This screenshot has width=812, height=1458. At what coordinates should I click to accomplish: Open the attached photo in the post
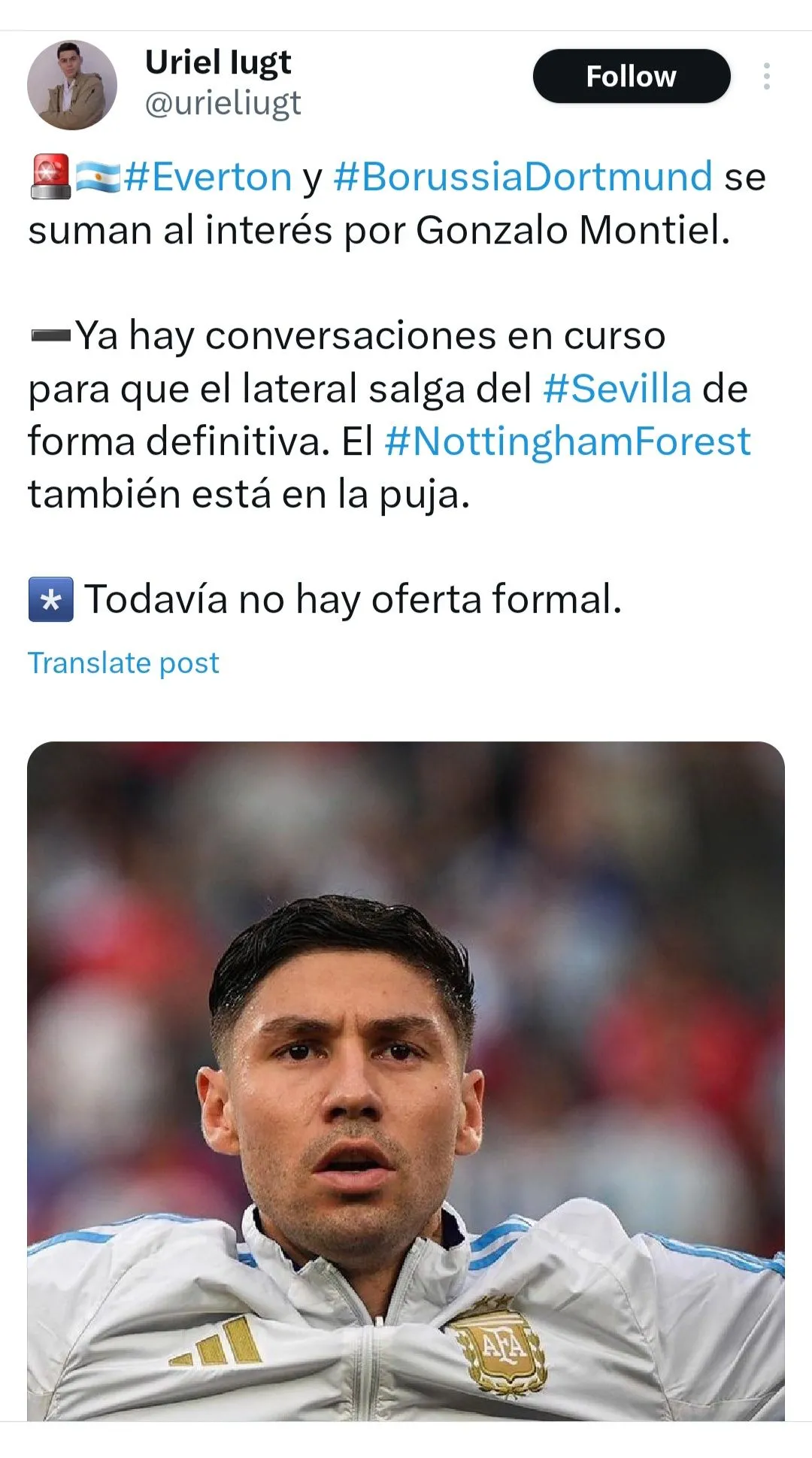pos(406,1081)
